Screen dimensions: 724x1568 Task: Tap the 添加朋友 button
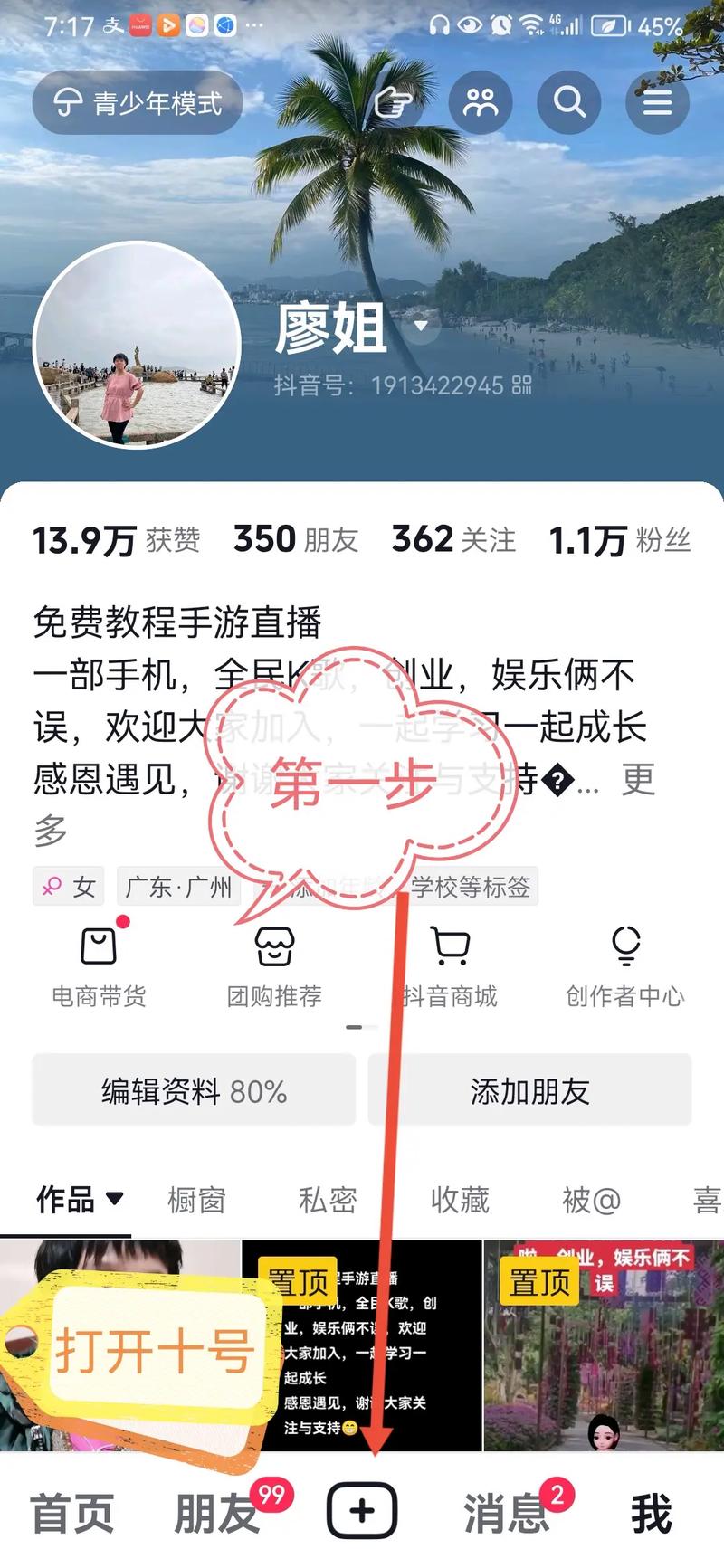coord(530,1090)
